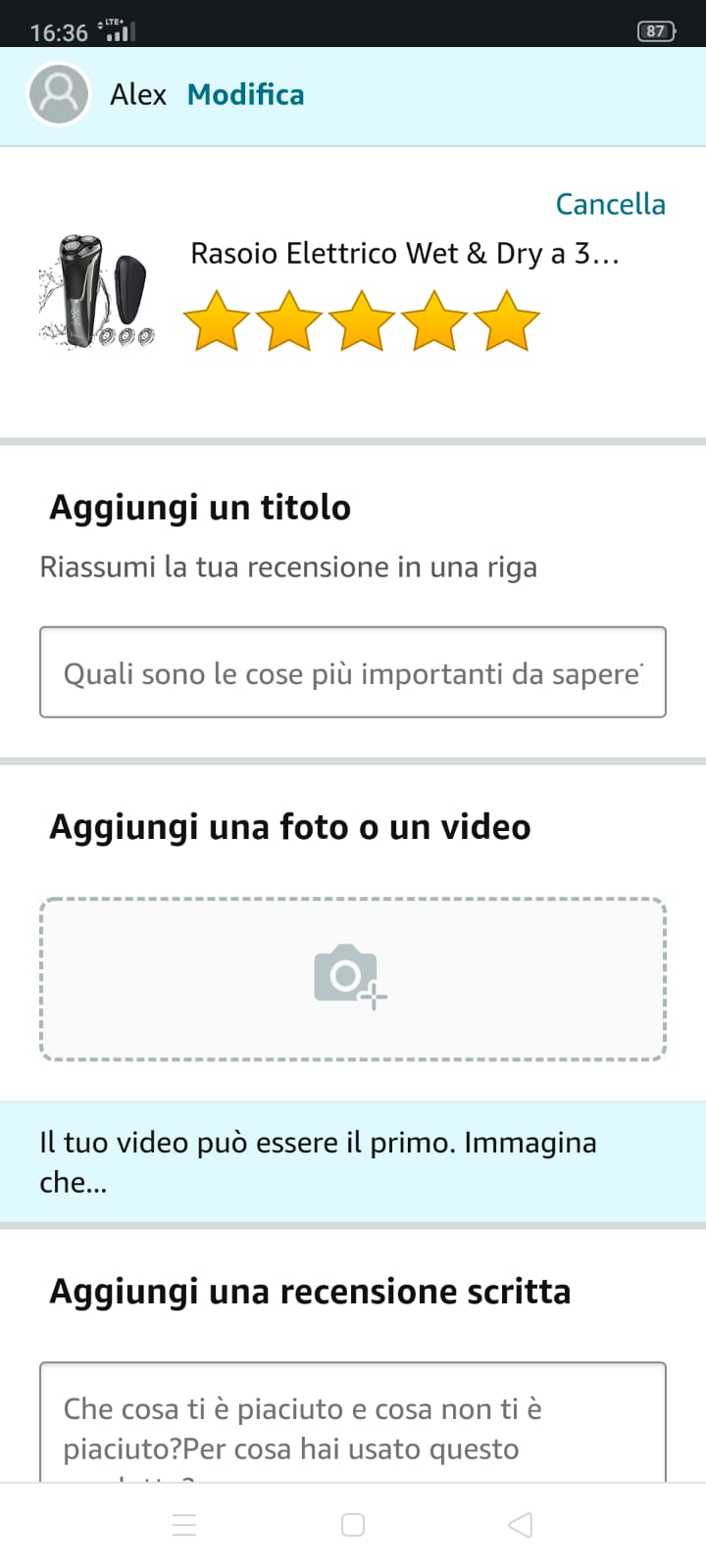706x1568 pixels.
Task: Focus the written review text box
Action: 353,1426
